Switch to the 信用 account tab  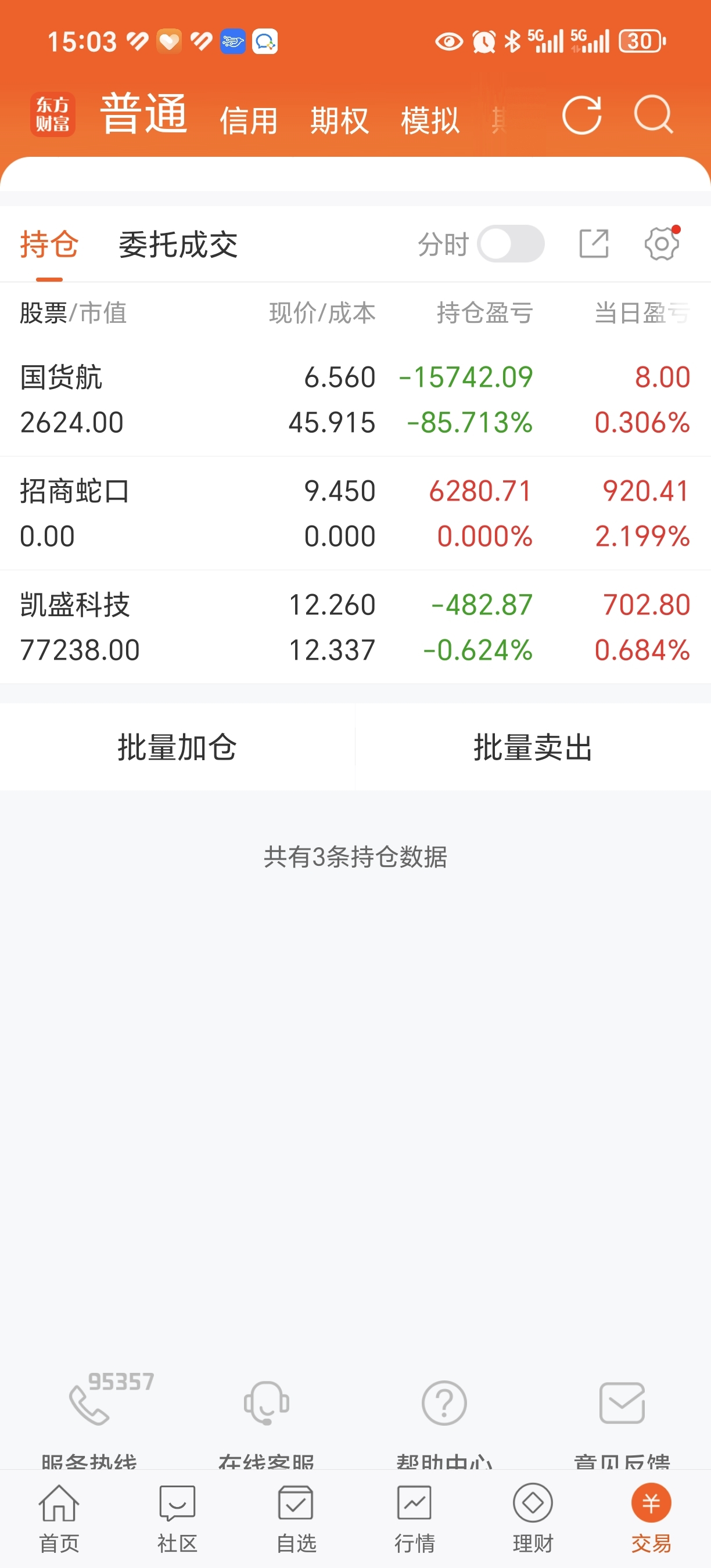click(x=249, y=120)
